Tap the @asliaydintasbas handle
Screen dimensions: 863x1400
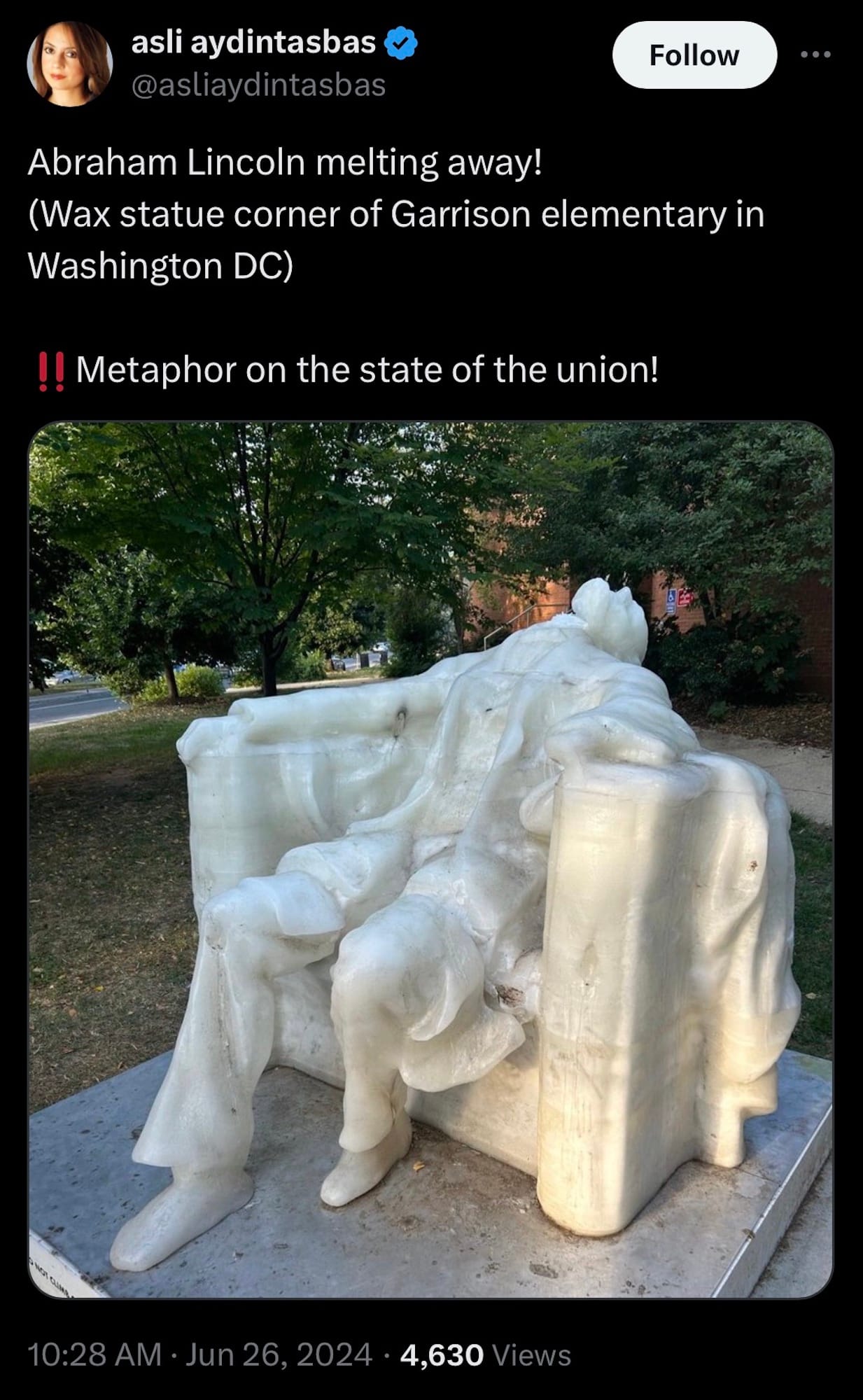pyautogui.click(x=258, y=85)
